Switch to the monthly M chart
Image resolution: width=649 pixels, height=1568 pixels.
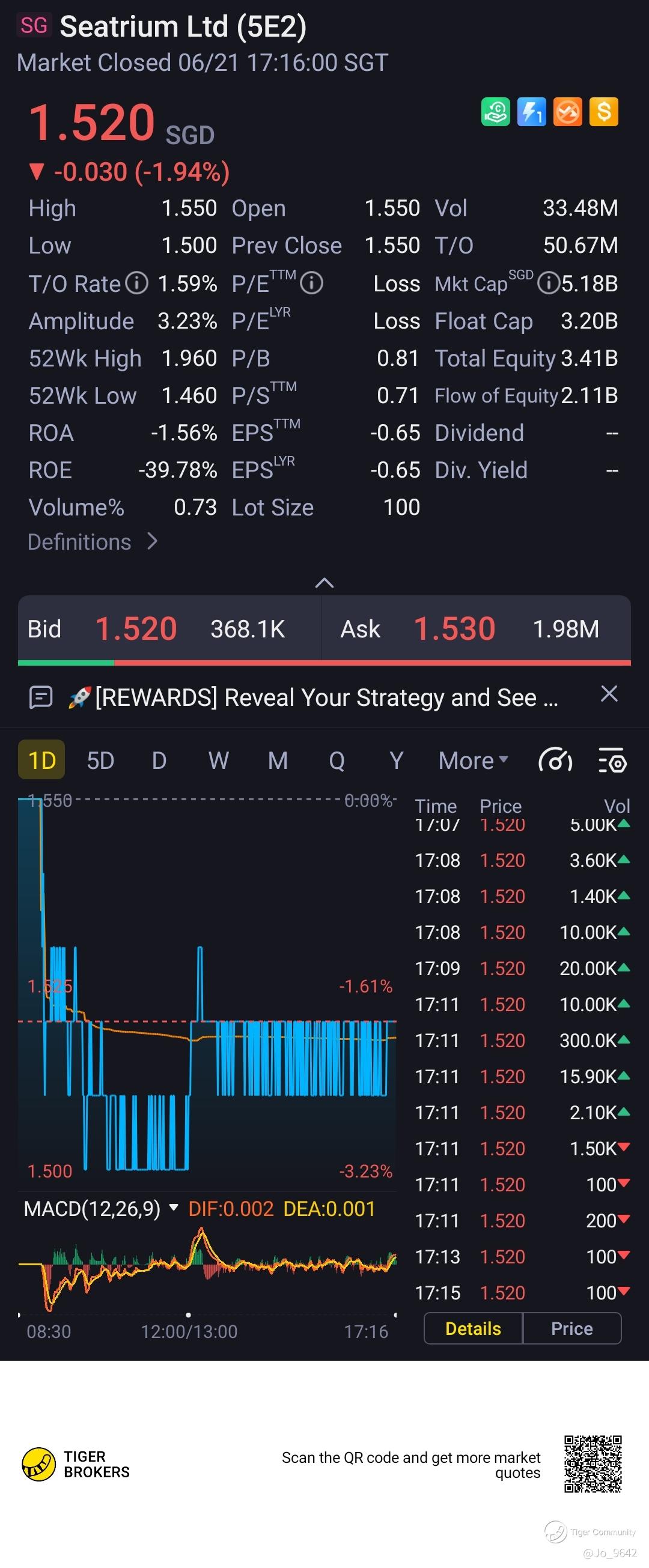(278, 760)
